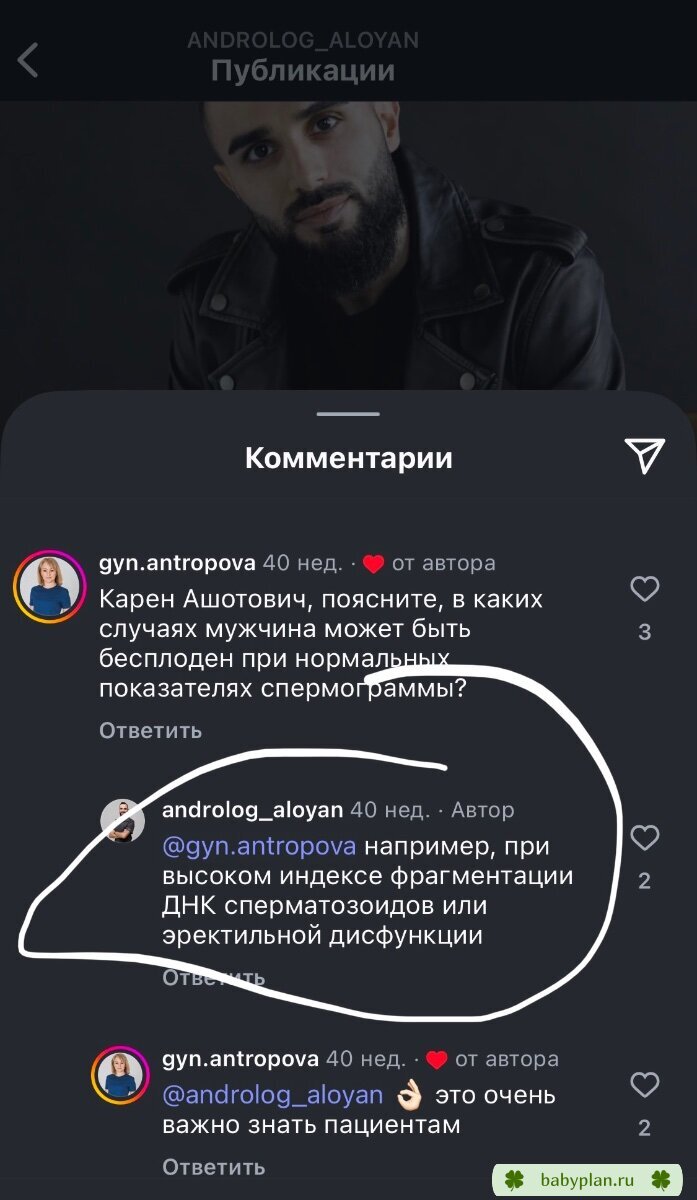Open the androlog_aloyan username on the reply

tap(252, 810)
